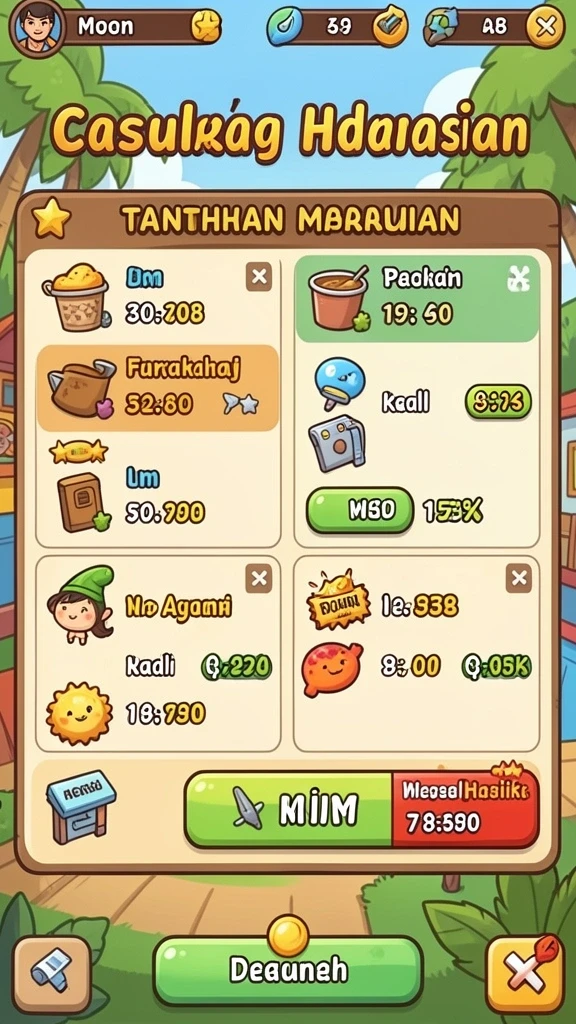Open the shop building icon
Viewport: 576px width, 1024px height.
pos(80,806)
